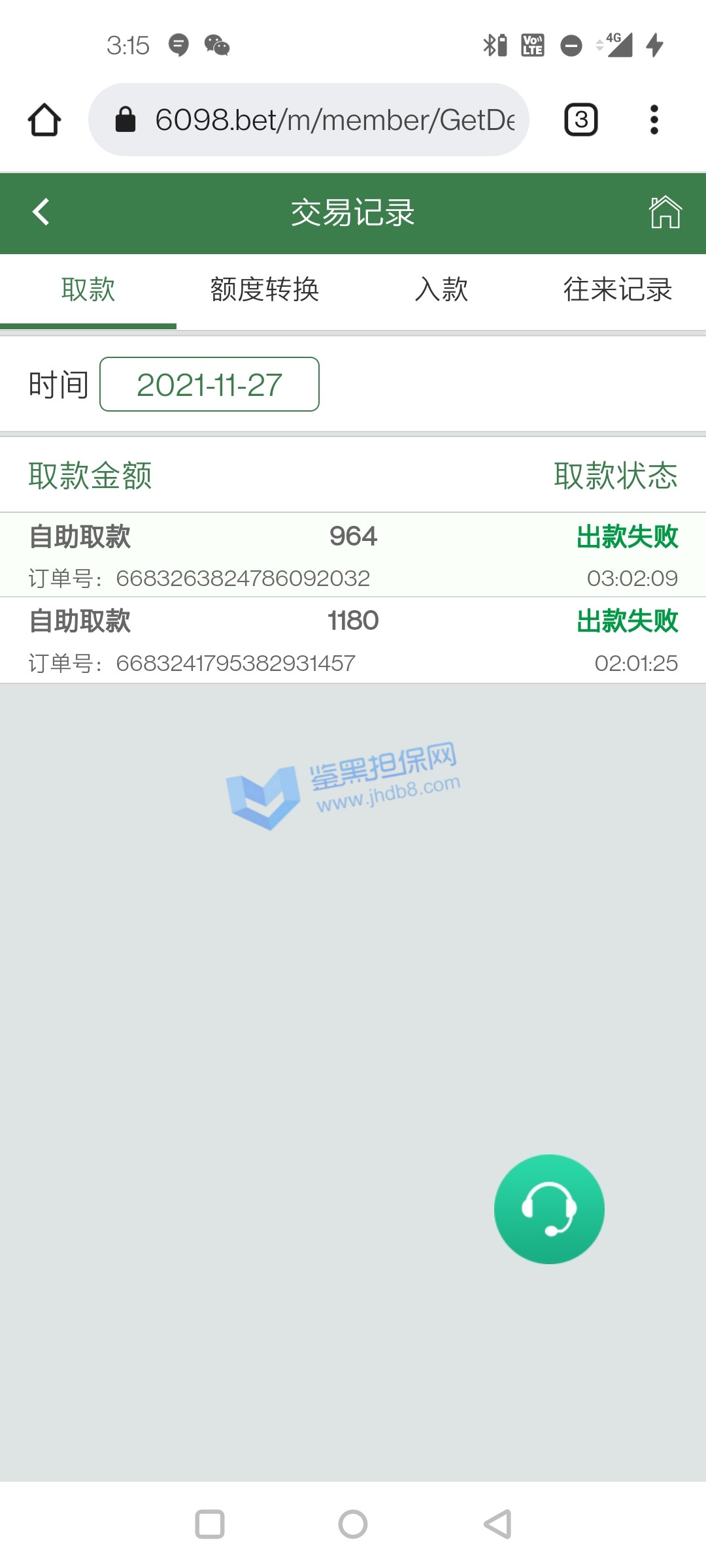Open the date picker showing 2021-11-27
Screen dimensions: 706x1568
tap(209, 384)
